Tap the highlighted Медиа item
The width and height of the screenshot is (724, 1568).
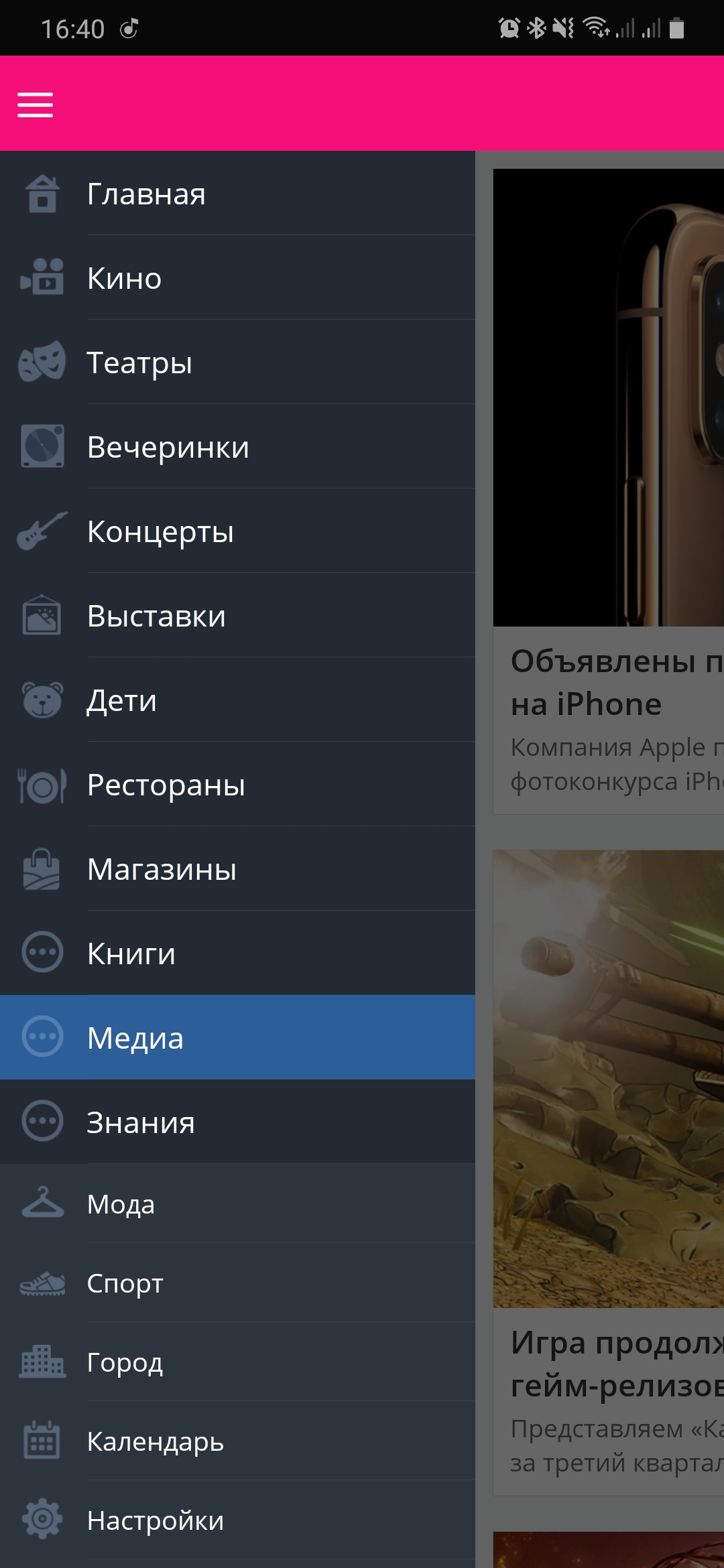(237, 1037)
